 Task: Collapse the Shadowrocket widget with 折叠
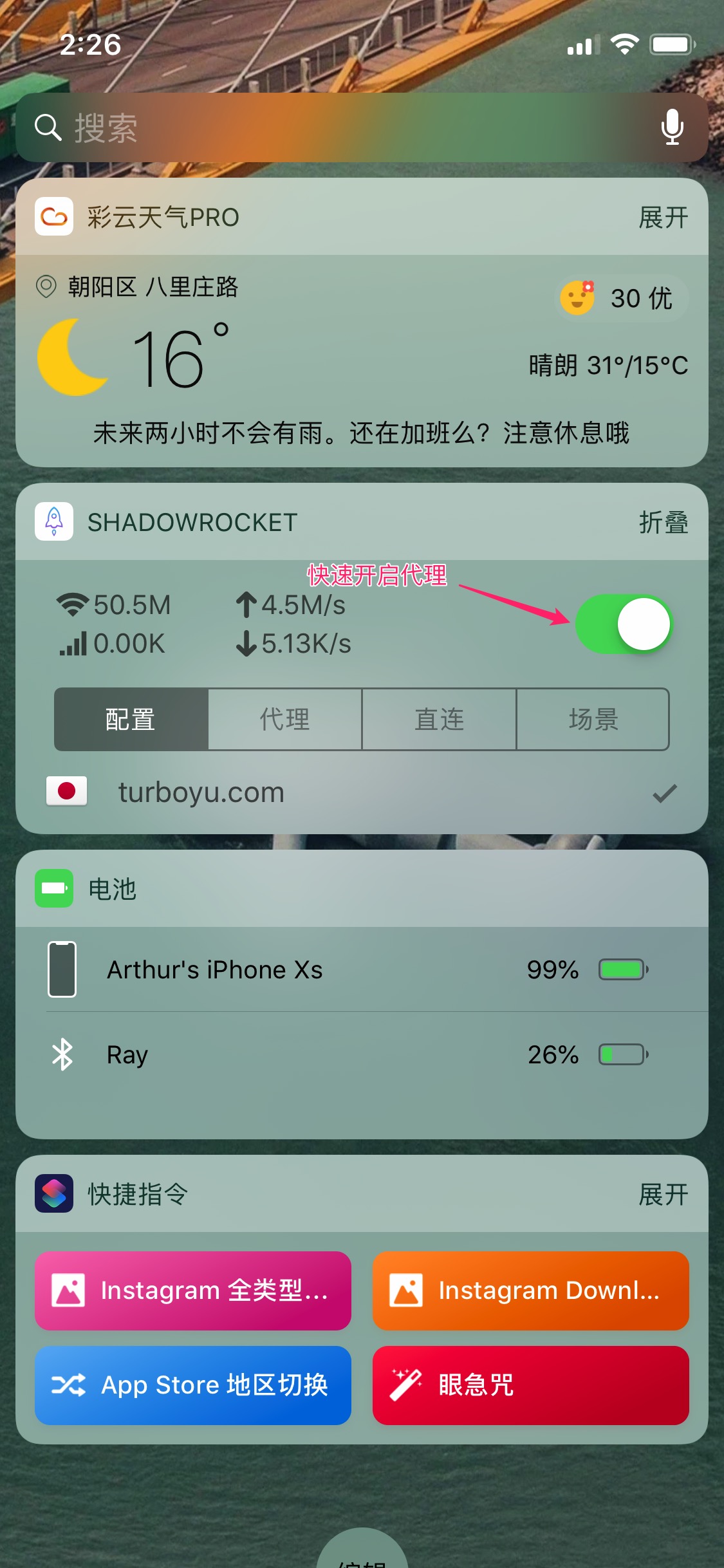664,522
